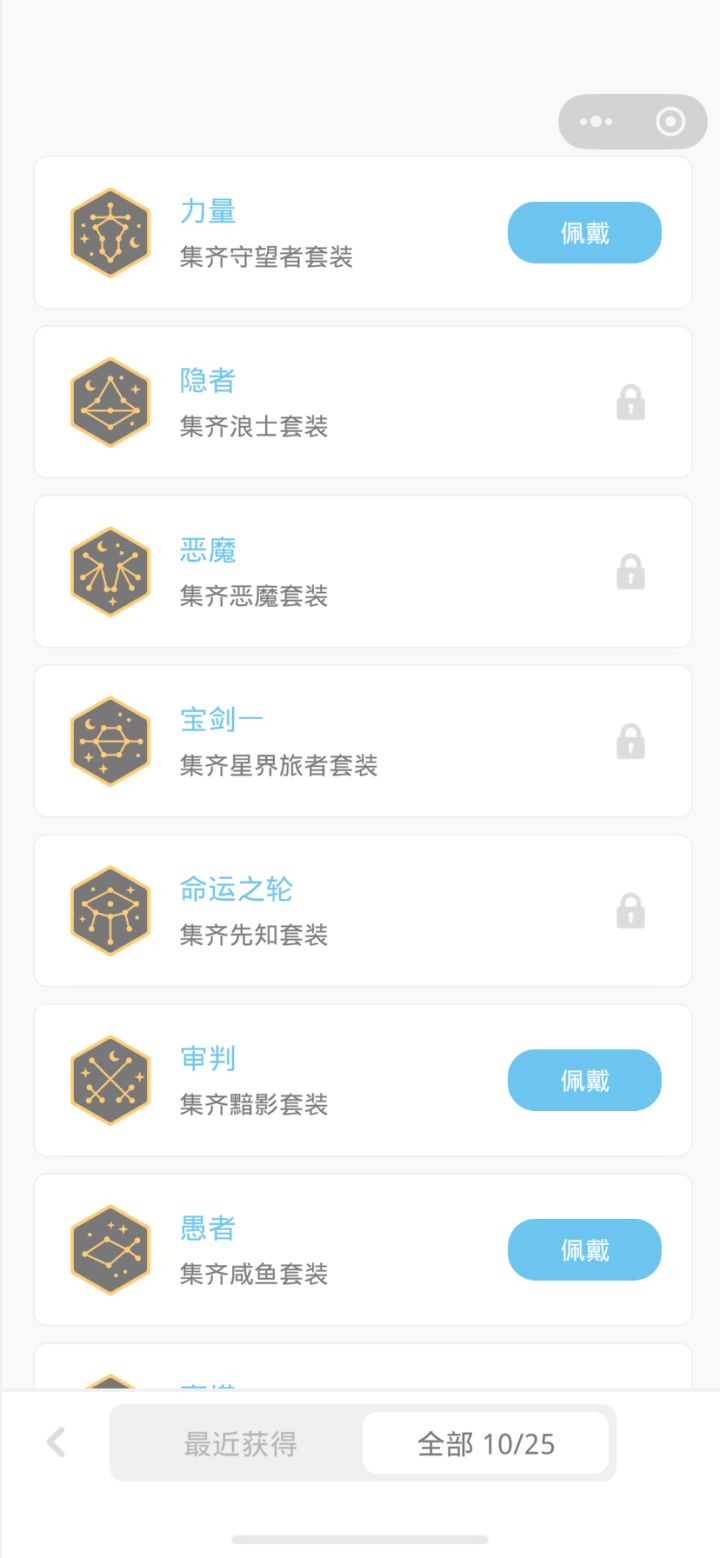Open the locked 隐者 badge card
This screenshot has height=1558, width=720.
coord(363,402)
